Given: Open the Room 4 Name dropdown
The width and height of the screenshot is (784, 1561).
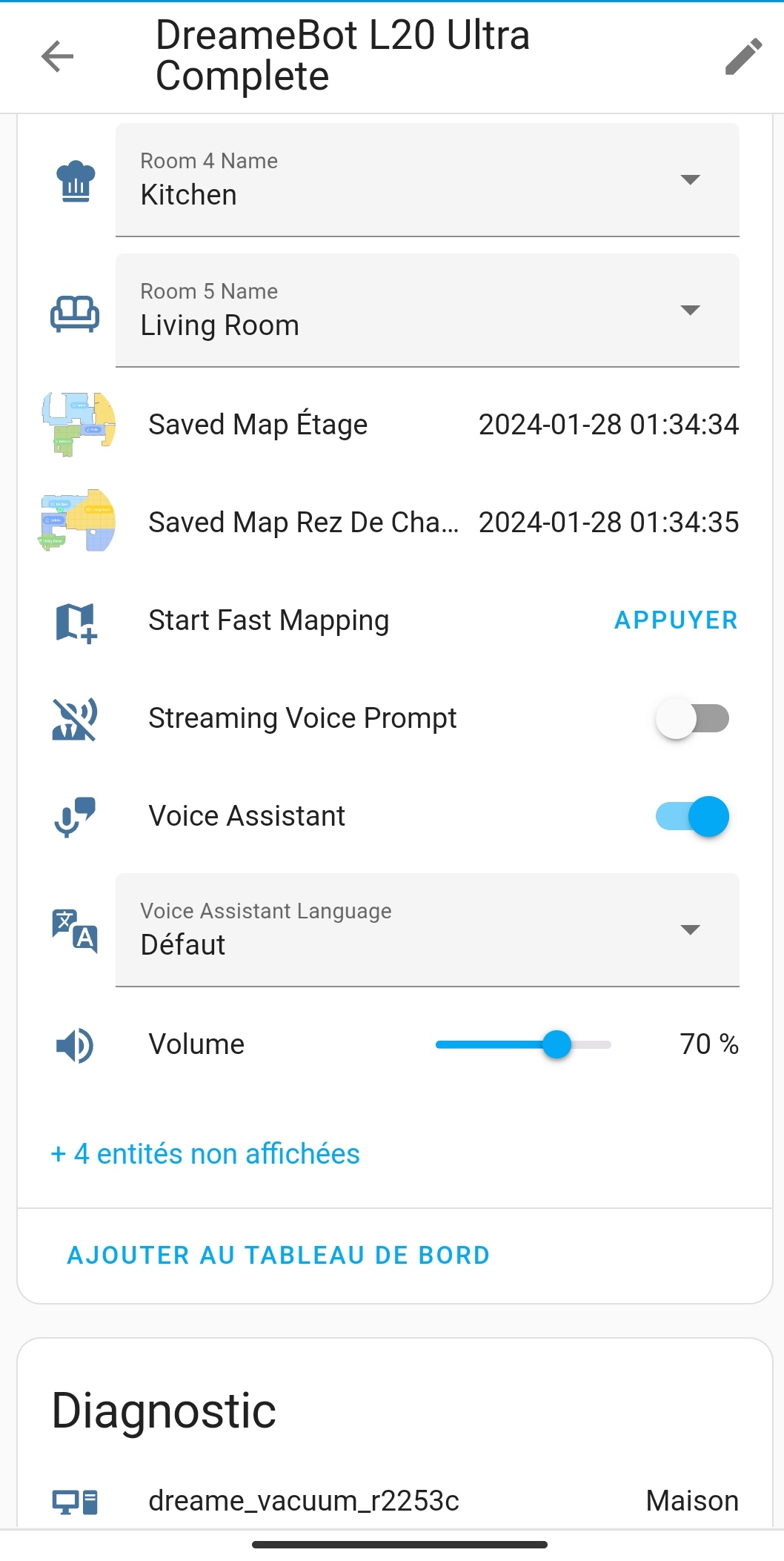Looking at the screenshot, I should pyautogui.click(x=428, y=180).
